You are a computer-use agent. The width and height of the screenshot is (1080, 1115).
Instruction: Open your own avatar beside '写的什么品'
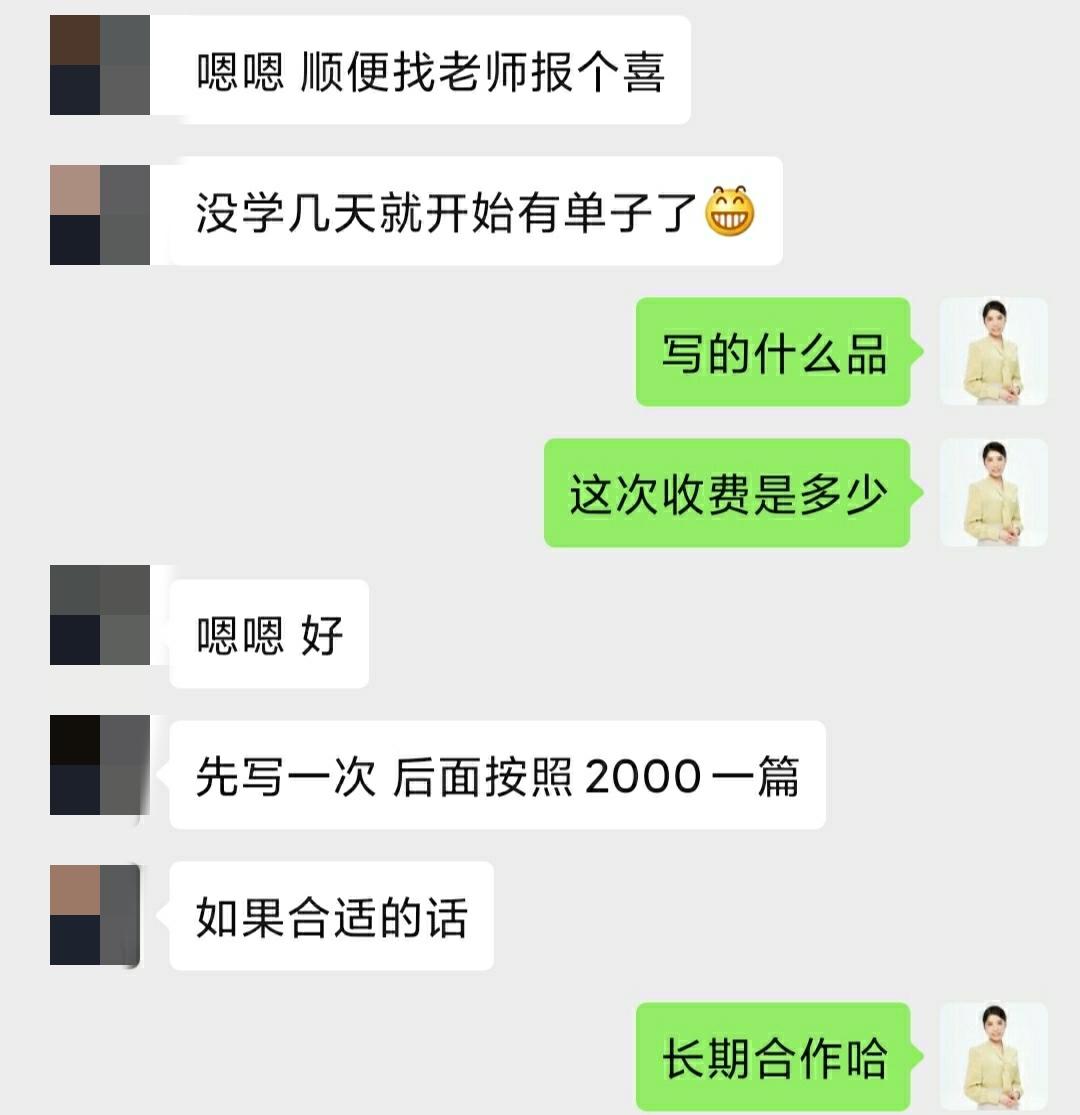992,352
